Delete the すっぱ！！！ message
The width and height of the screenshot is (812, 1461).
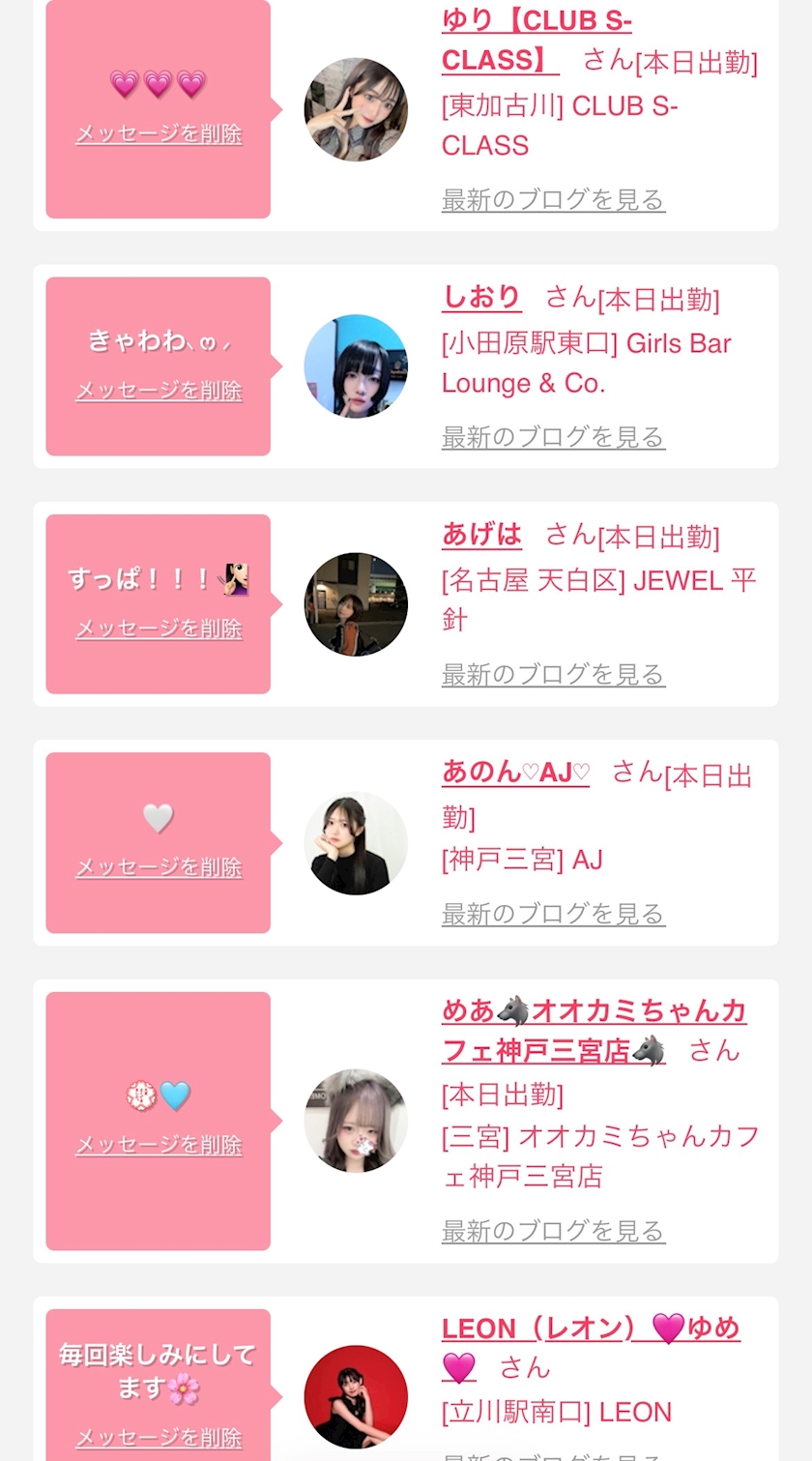(159, 628)
